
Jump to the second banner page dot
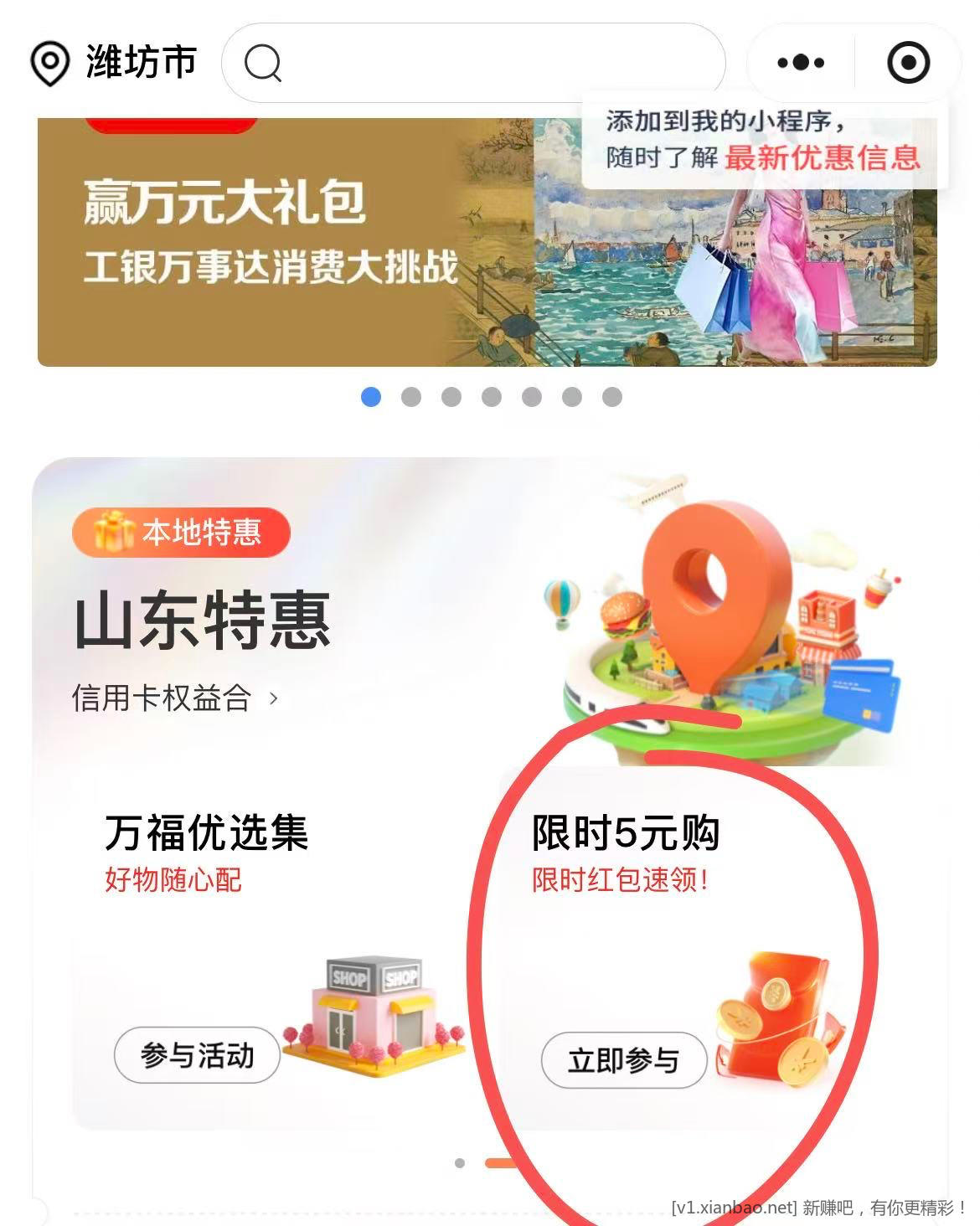tap(411, 397)
